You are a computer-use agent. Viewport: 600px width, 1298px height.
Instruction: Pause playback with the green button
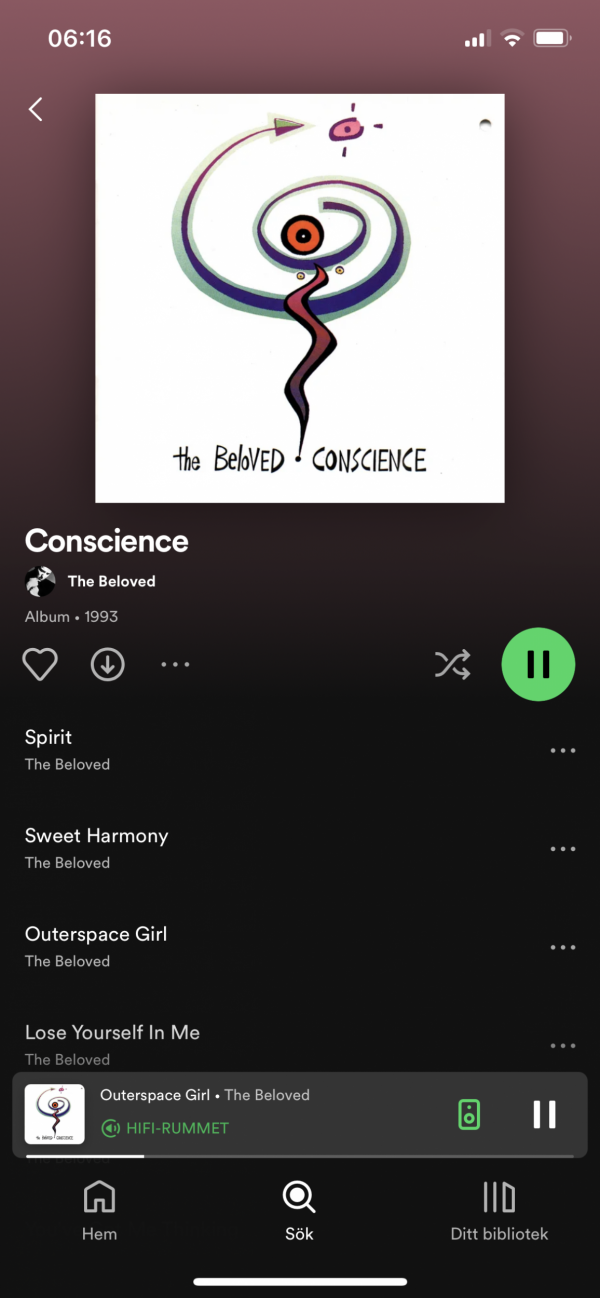tap(538, 665)
